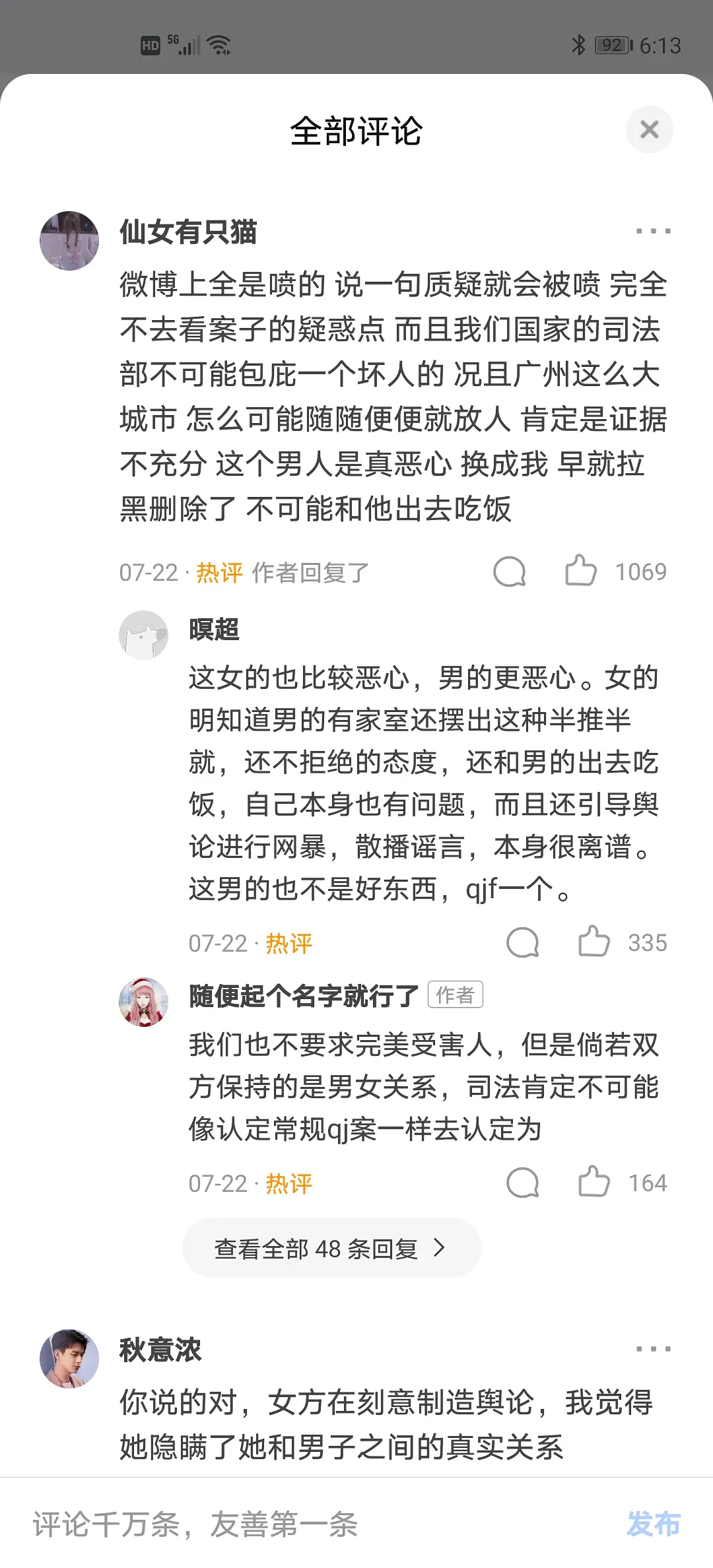Reply to 暝超's comment
713x1568 pixels.
click(523, 942)
